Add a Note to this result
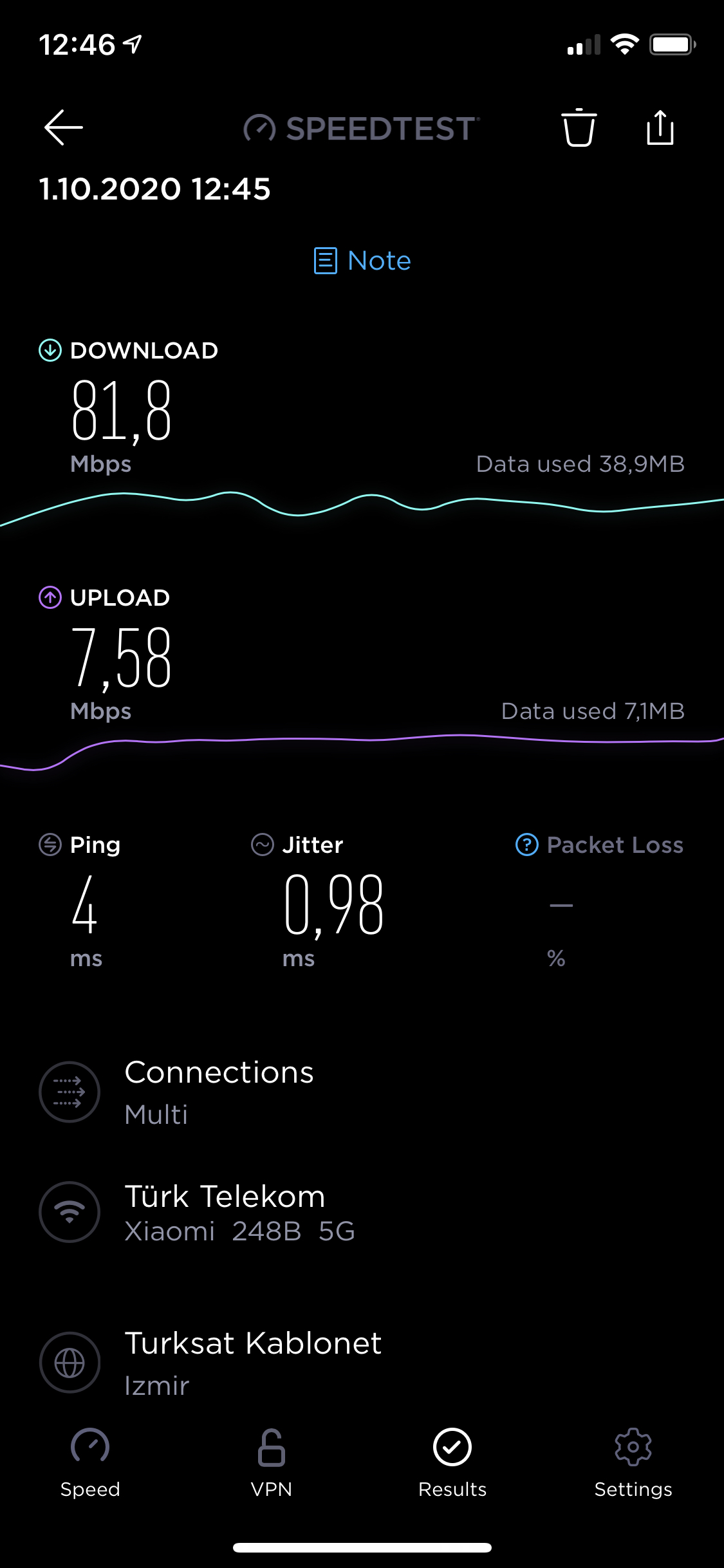Image resolution: width=724 pixels, height=1568 pixels. [362, 261]
